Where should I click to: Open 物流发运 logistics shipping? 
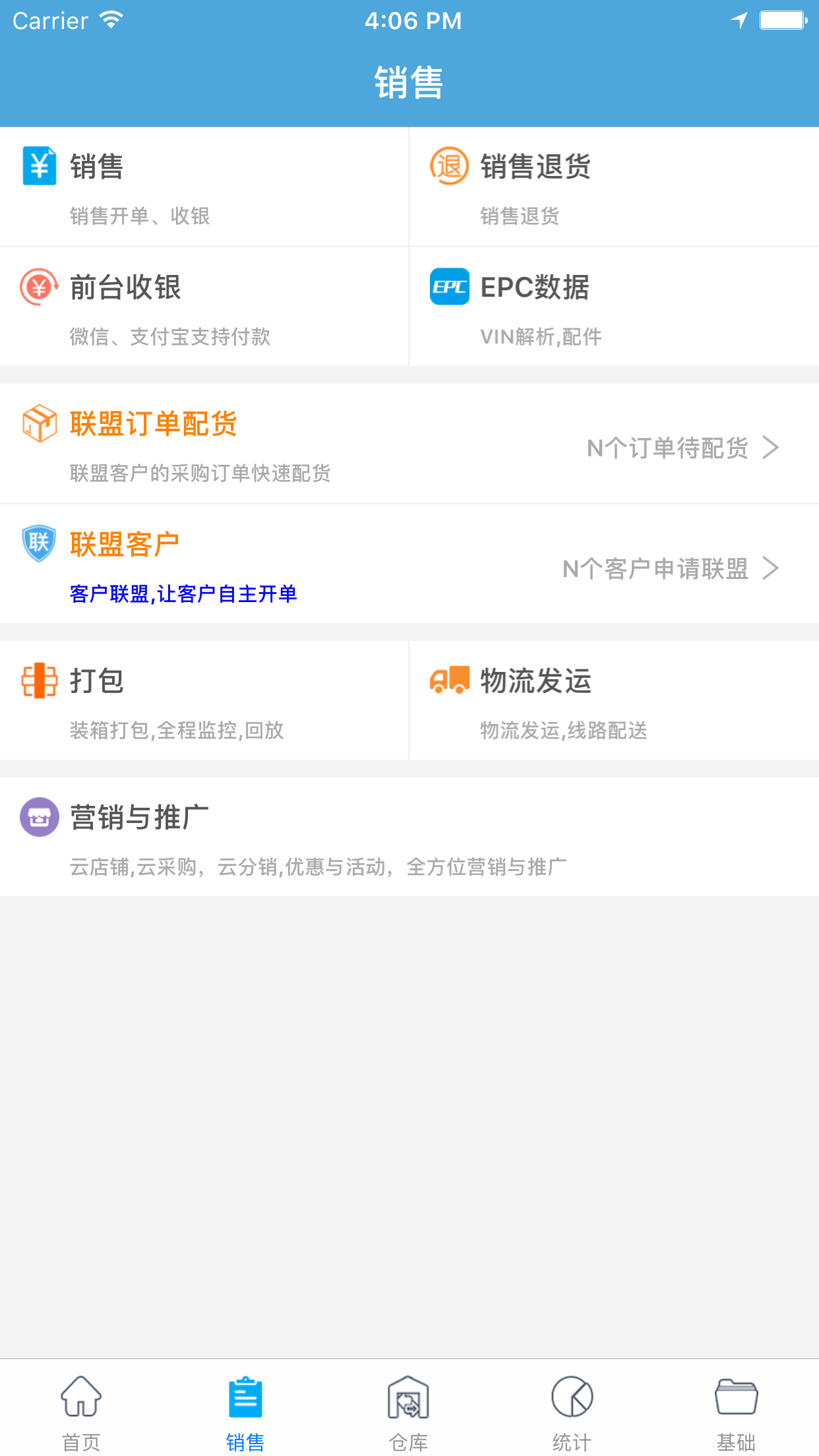[613, 702]
